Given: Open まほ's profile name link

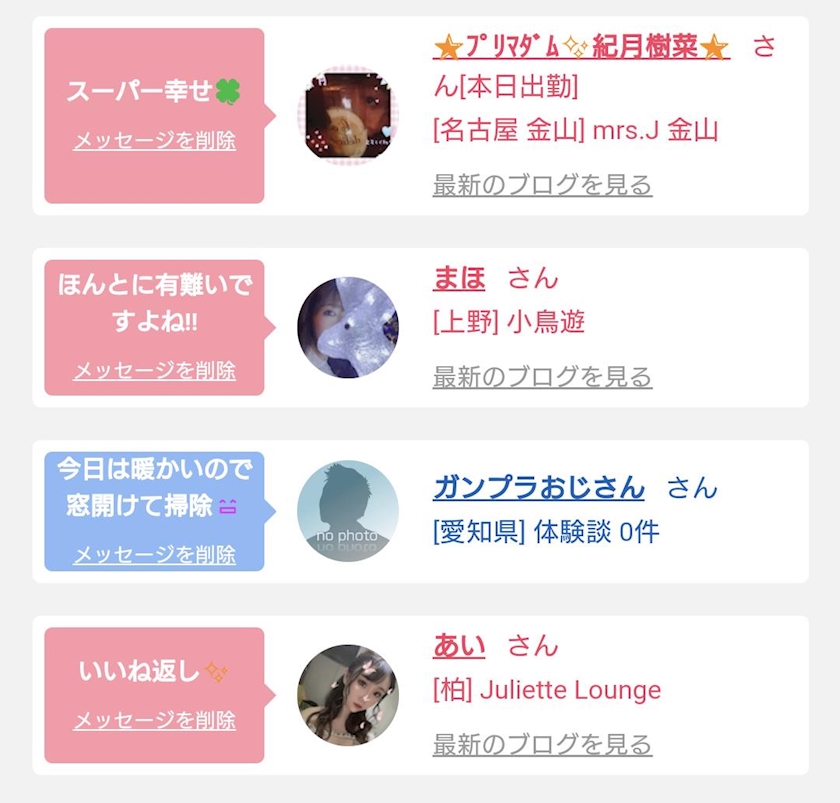Looking at the screenshot, I should [x=459, y=279].
